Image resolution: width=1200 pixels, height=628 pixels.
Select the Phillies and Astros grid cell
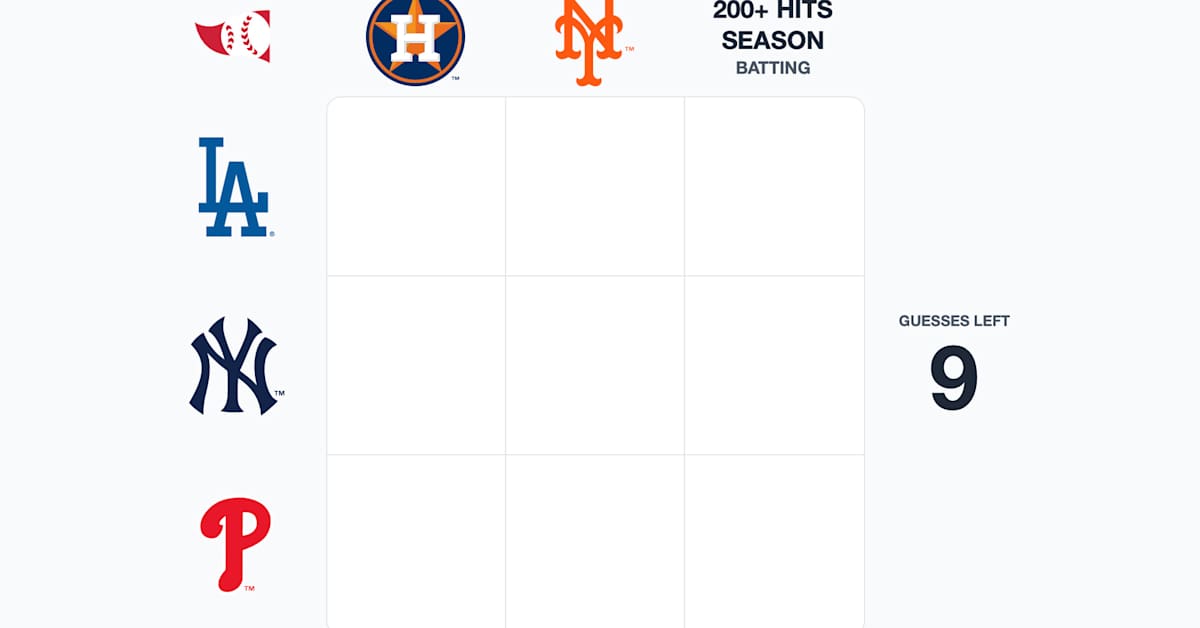coord(416,540)
